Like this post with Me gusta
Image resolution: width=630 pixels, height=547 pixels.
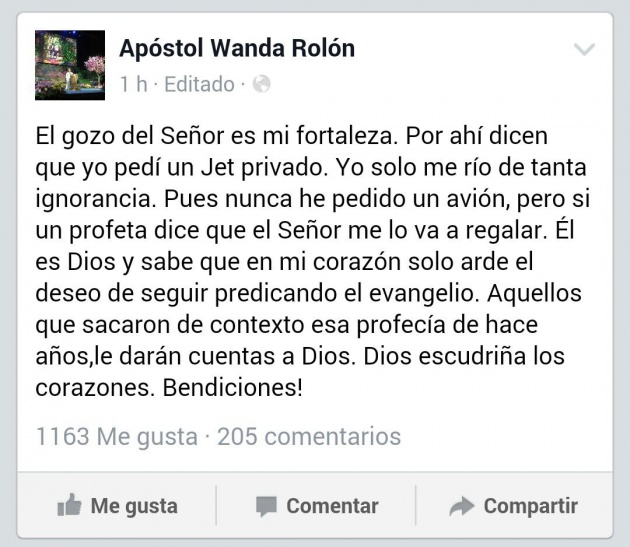[x=118, y=506]
